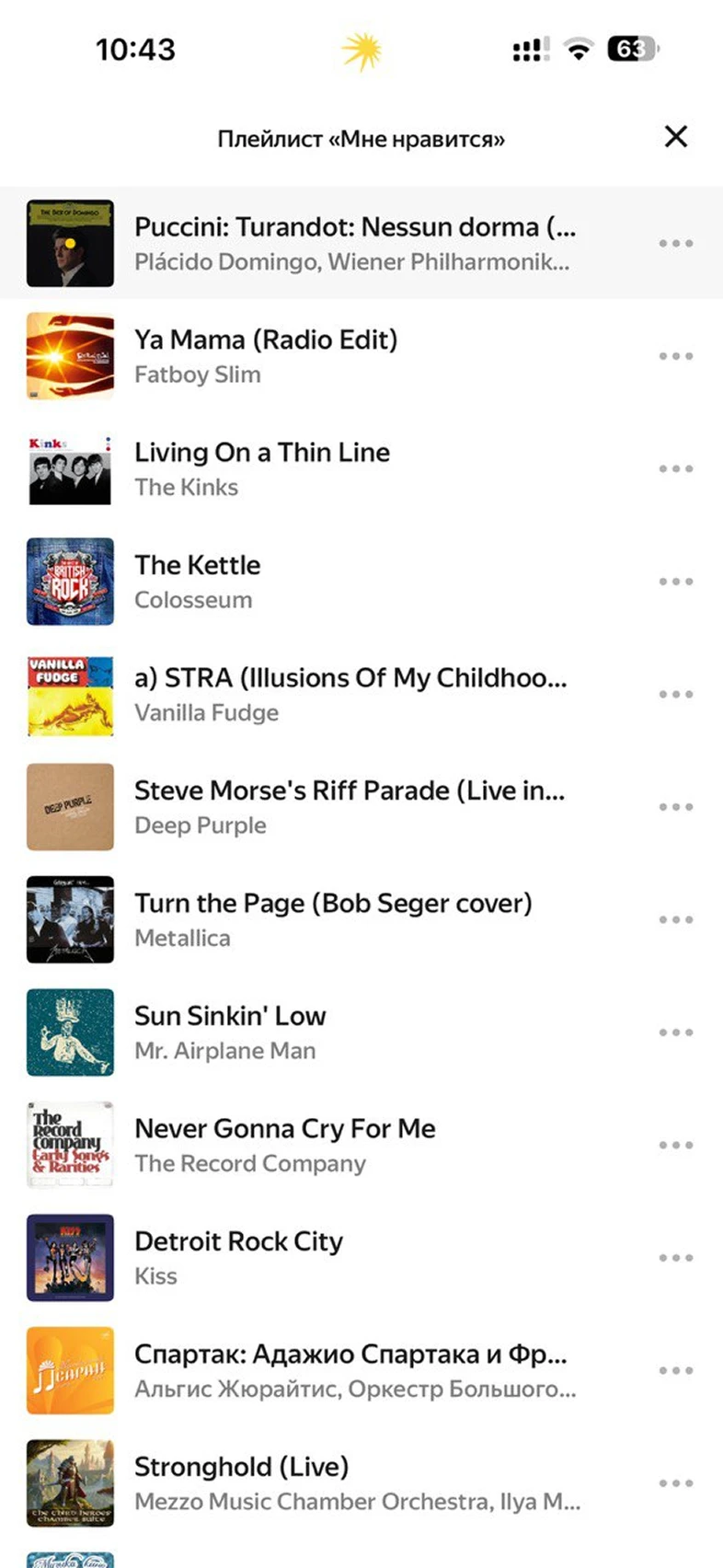Open options for Ya Mama (Radio Edit)
This screenshot has width=723, height=1568.
point(676,356)
